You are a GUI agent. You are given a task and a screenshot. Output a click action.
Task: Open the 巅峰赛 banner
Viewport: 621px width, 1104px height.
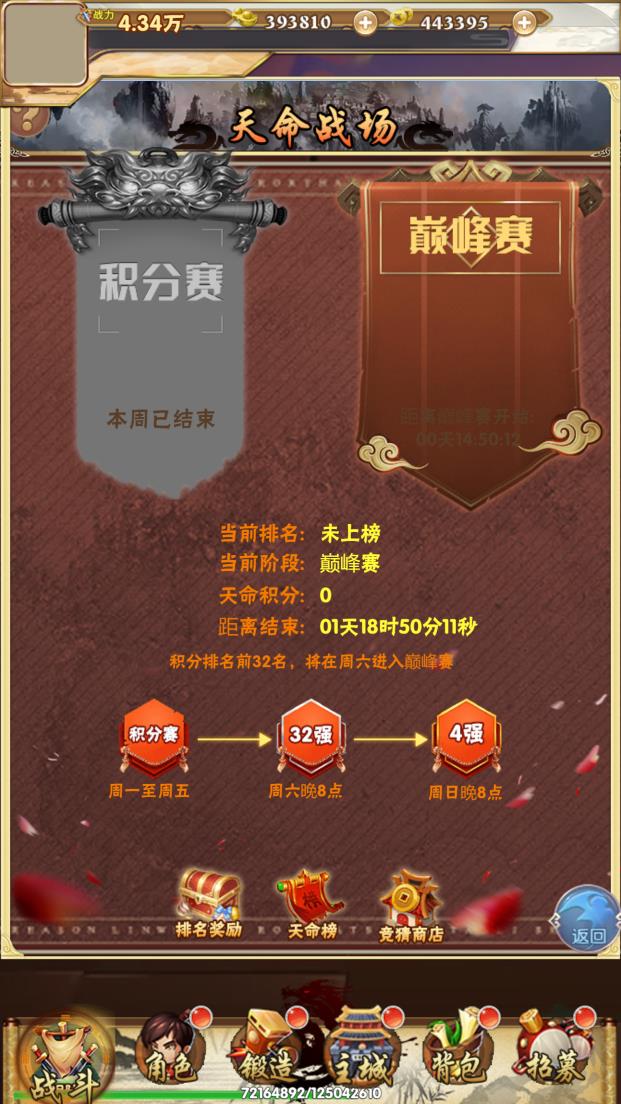(470, 310)
